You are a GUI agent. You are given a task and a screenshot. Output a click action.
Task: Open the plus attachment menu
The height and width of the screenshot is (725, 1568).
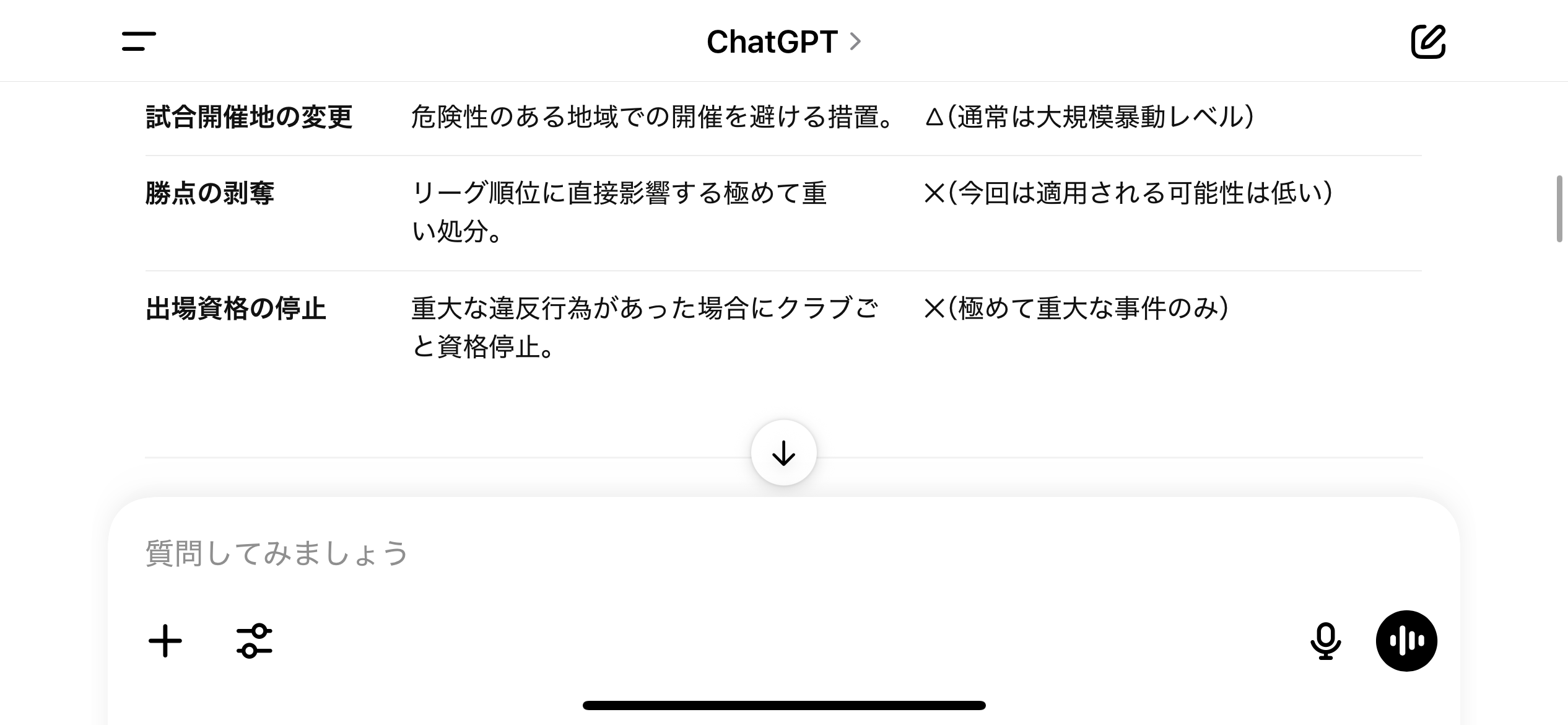pos(165,641)
